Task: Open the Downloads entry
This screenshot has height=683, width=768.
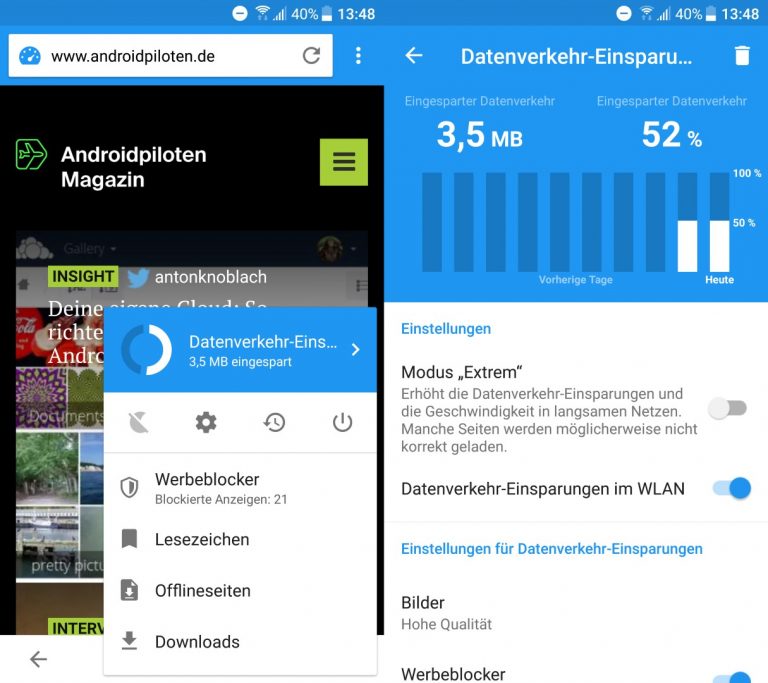Action: coord(240,642)
